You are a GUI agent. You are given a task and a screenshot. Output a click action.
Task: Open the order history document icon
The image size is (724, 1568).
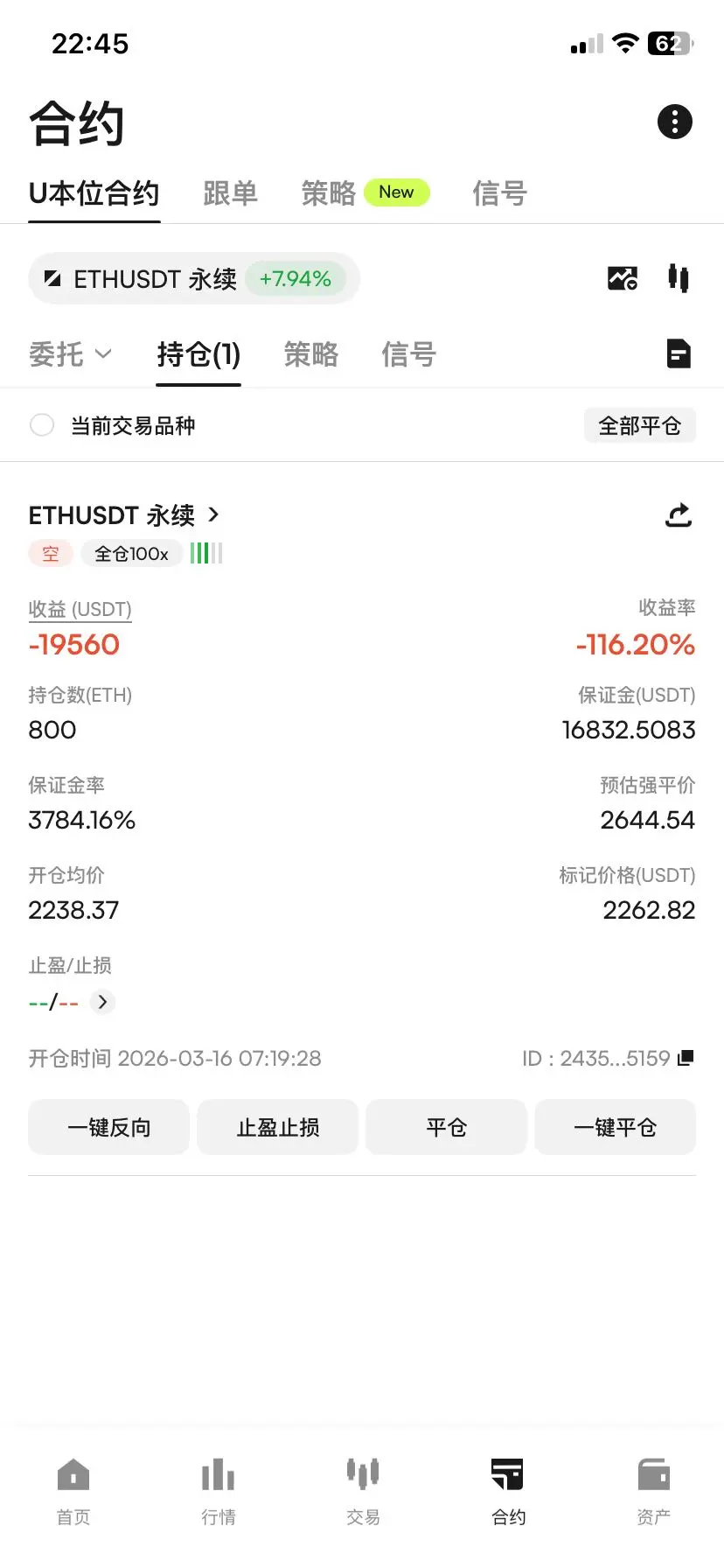pyautogui.click(x=679, y=354)
